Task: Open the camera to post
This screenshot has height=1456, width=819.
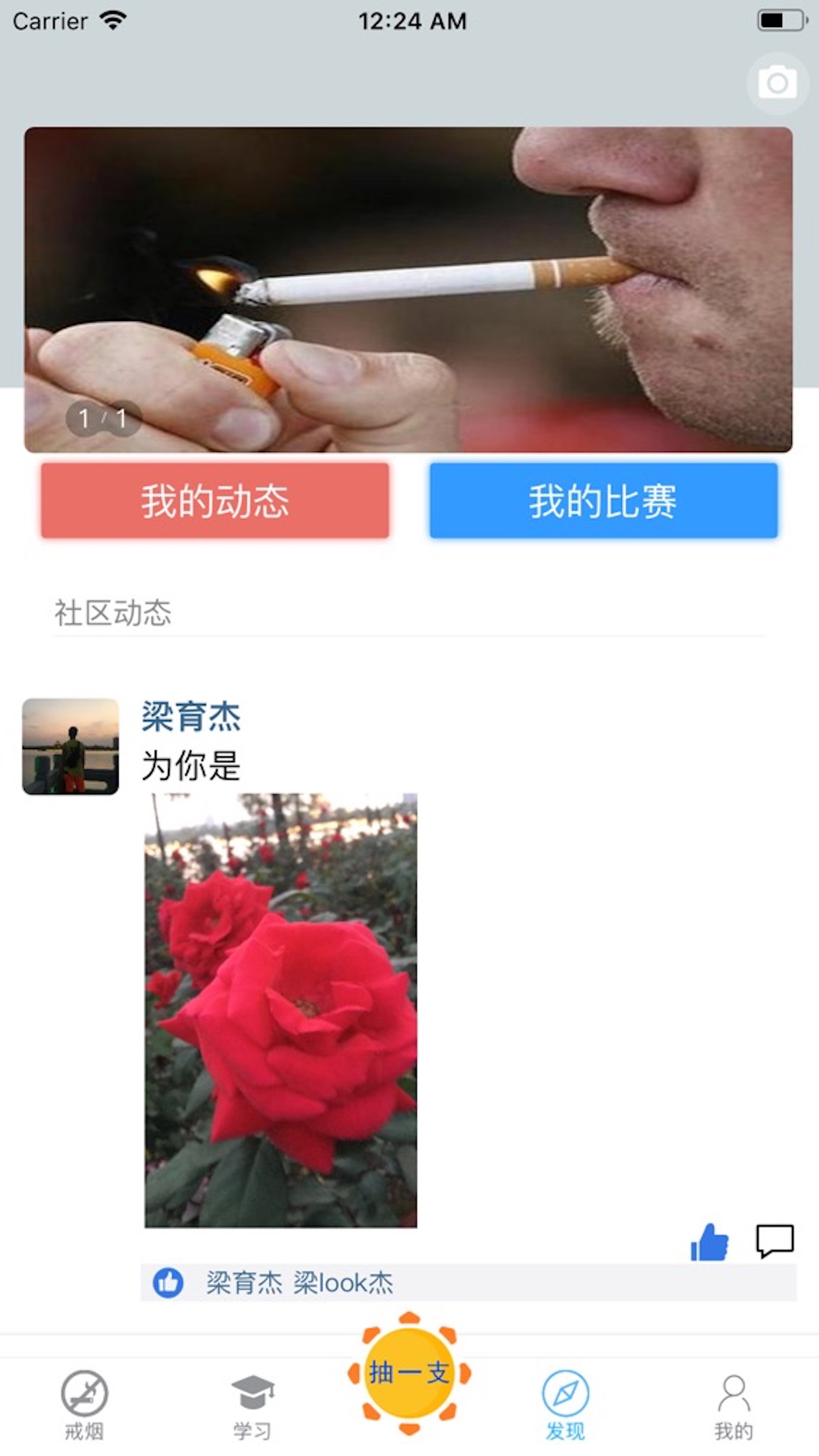Action: point(777,83)
